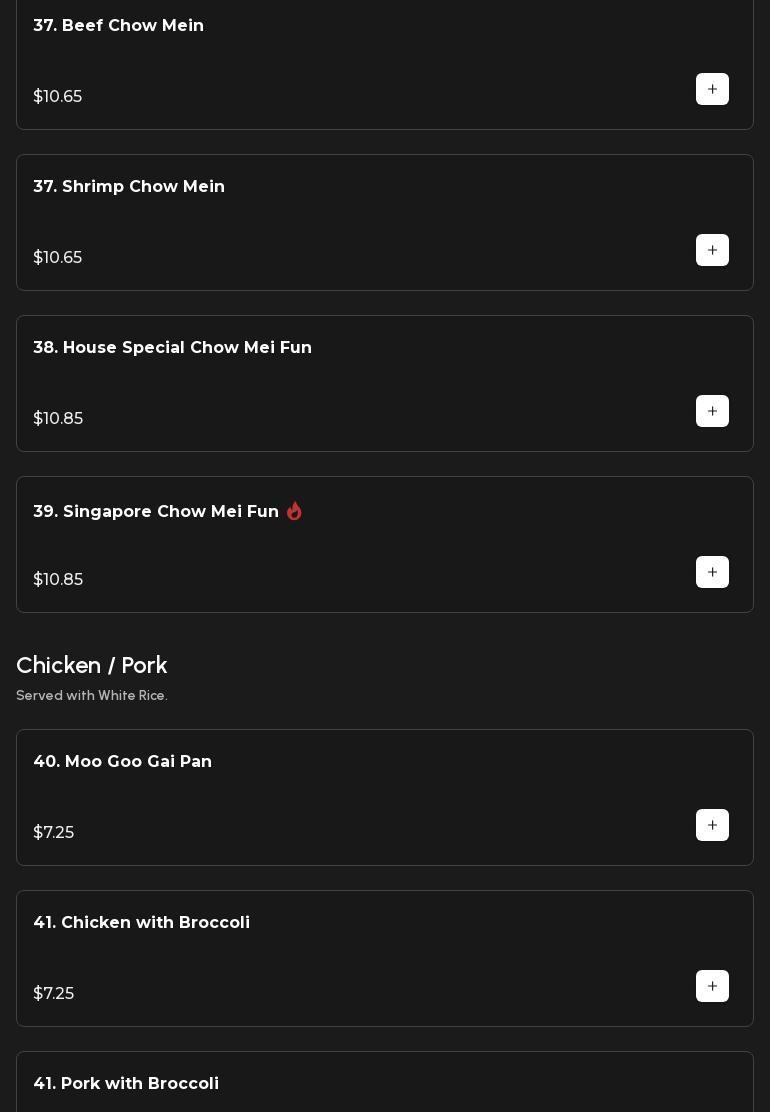This screenshot has height=1112, width=770.
Task: Tap plus on House Special Chow Mei Fun
Action: pyautogui.click(x=712, y=411)
